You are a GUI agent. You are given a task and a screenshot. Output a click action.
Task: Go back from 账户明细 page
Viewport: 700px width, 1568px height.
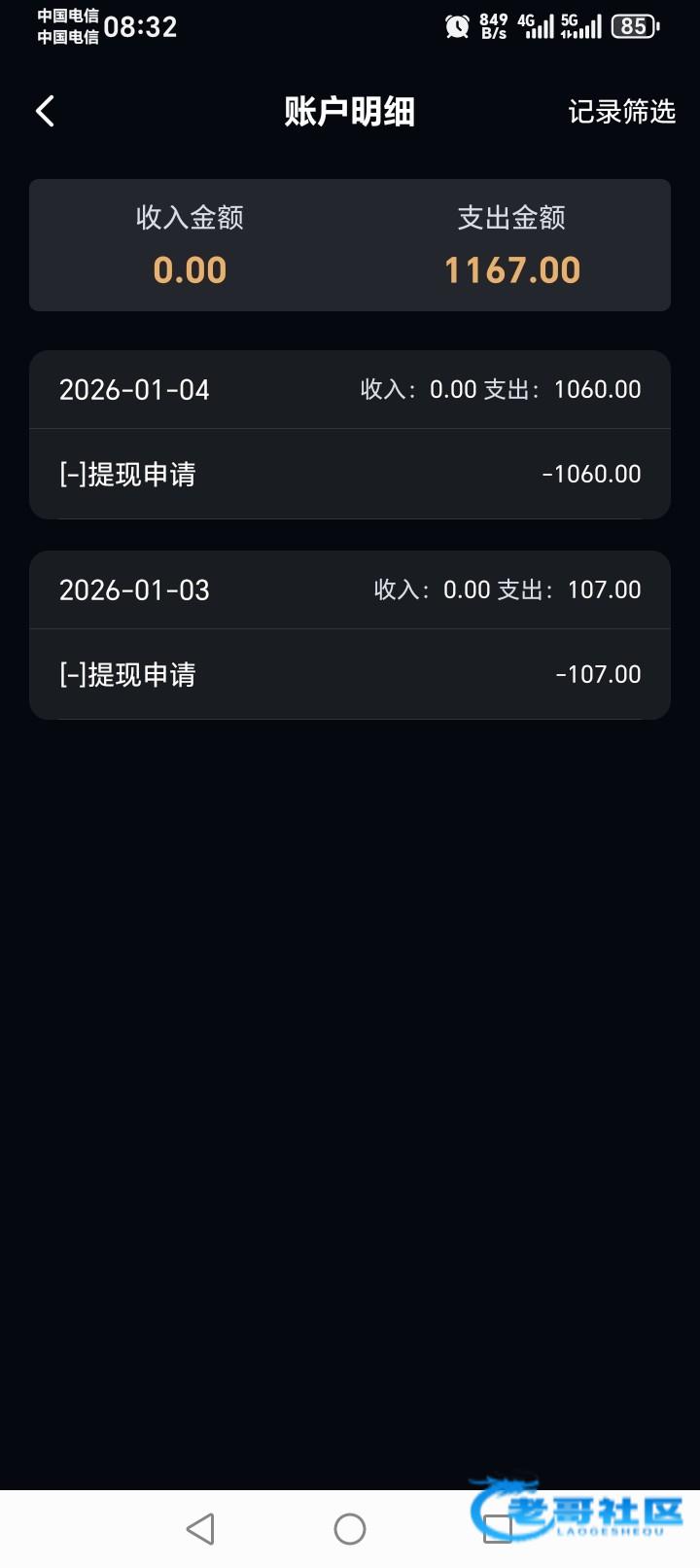pyautogui.click(x=45, y=112)
